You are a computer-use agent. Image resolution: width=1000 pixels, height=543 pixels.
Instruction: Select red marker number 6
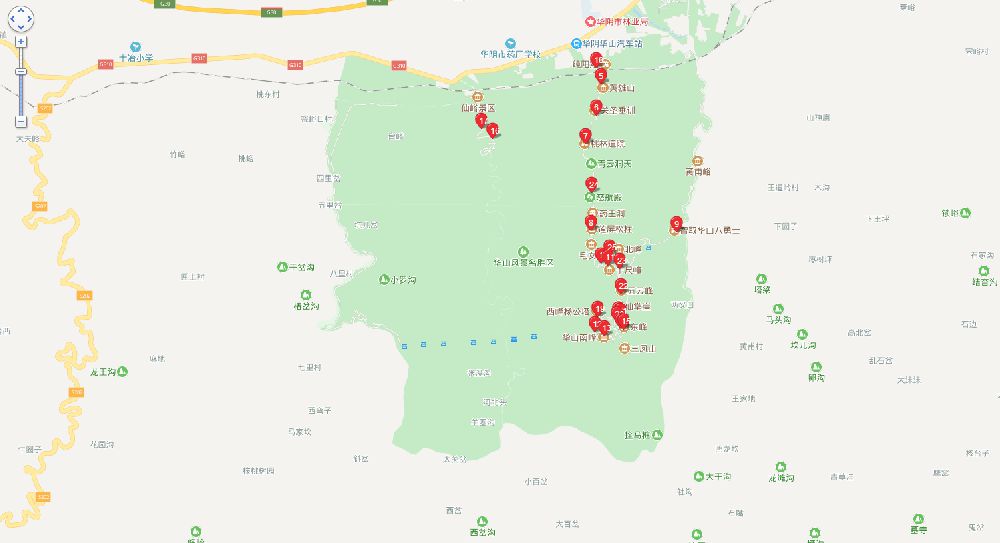click(x=596, y=106)
